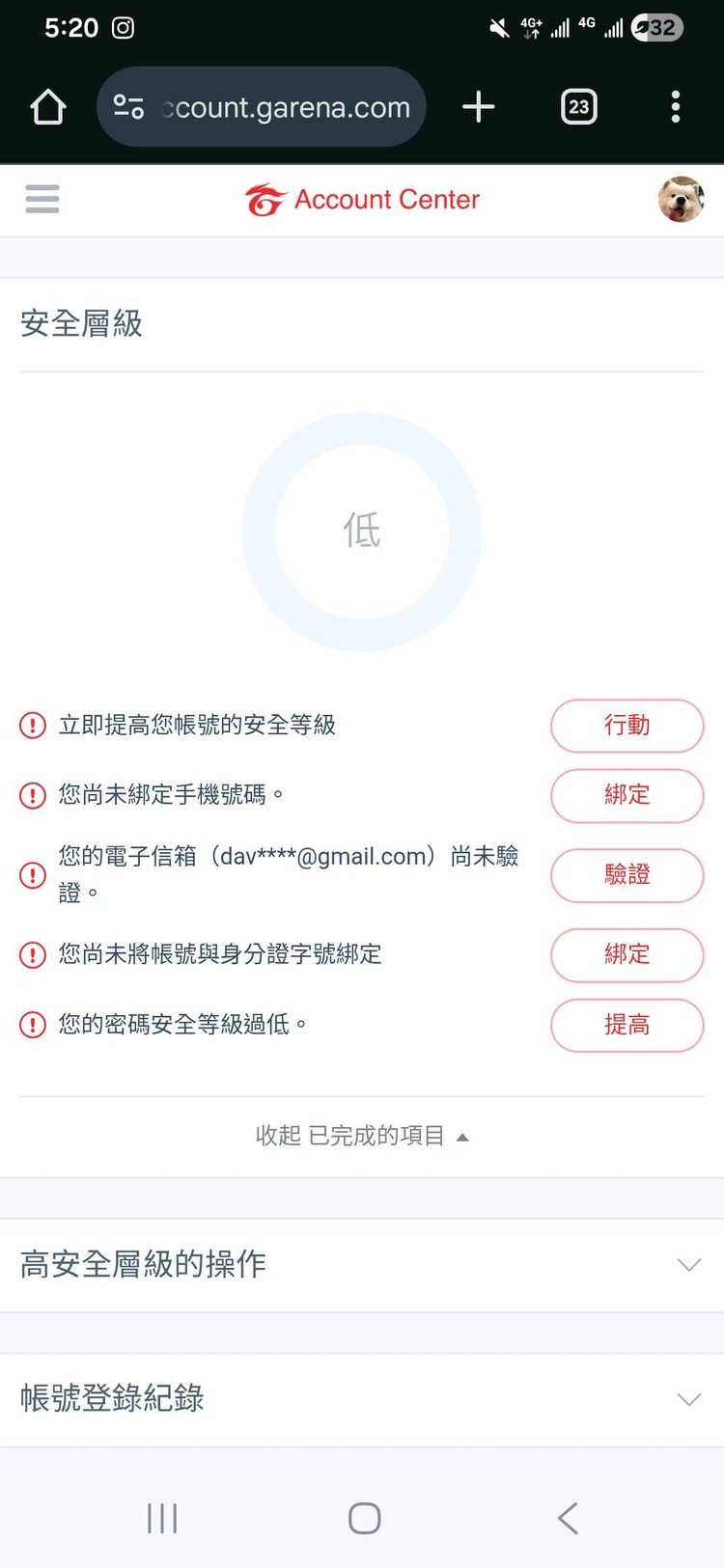Click 驗證 to verify the email address
The height and width of the screenshot is (1568, 724).
pos(627,875)
